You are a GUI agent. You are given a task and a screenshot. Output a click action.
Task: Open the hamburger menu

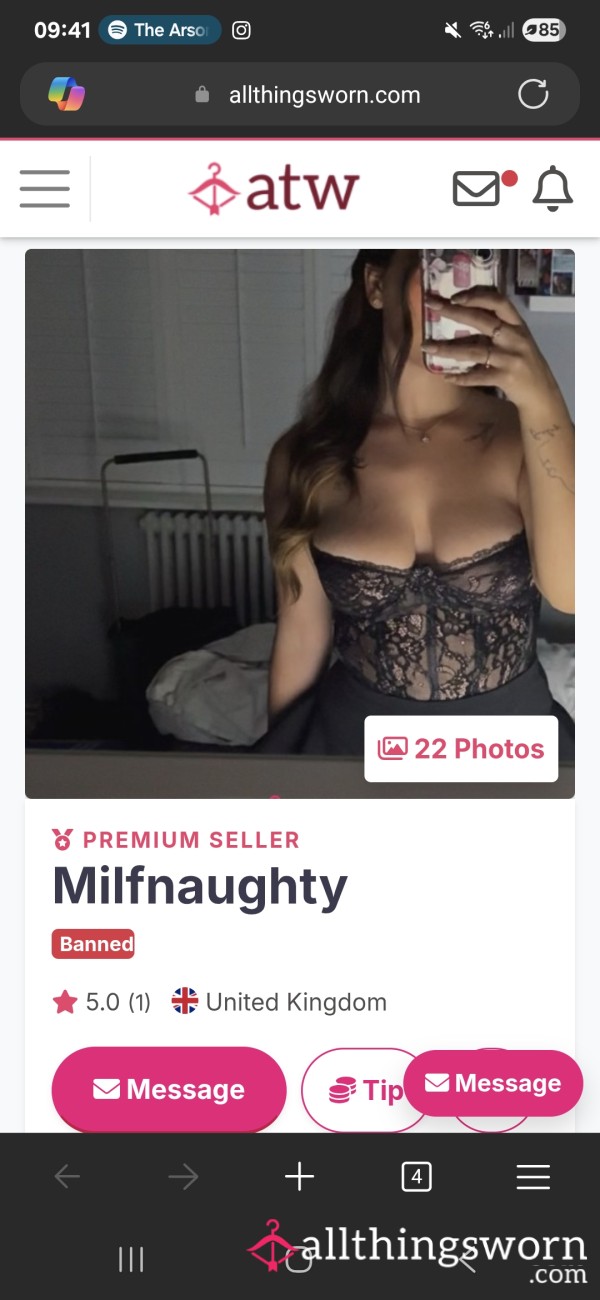click(x=45, y=189)
